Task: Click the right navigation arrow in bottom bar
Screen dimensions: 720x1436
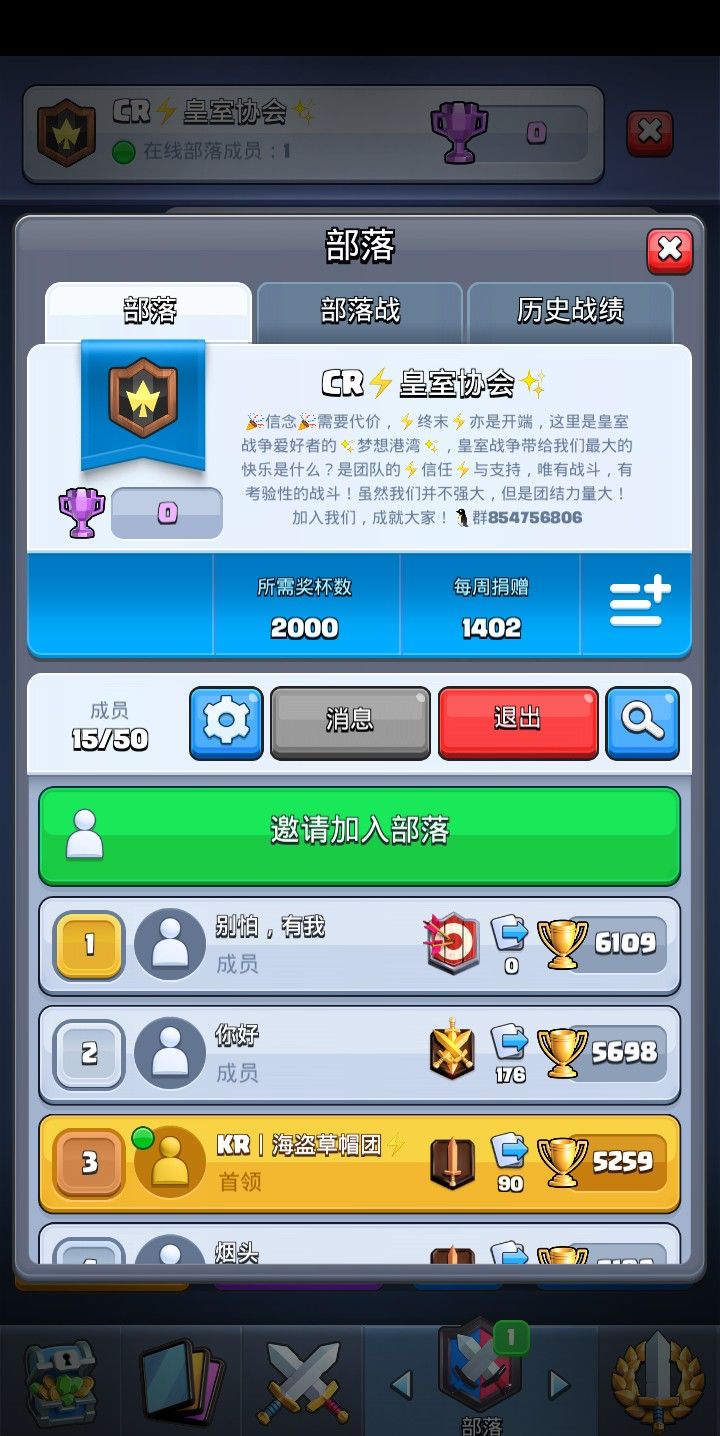Action: click(x=557, y=1383)
